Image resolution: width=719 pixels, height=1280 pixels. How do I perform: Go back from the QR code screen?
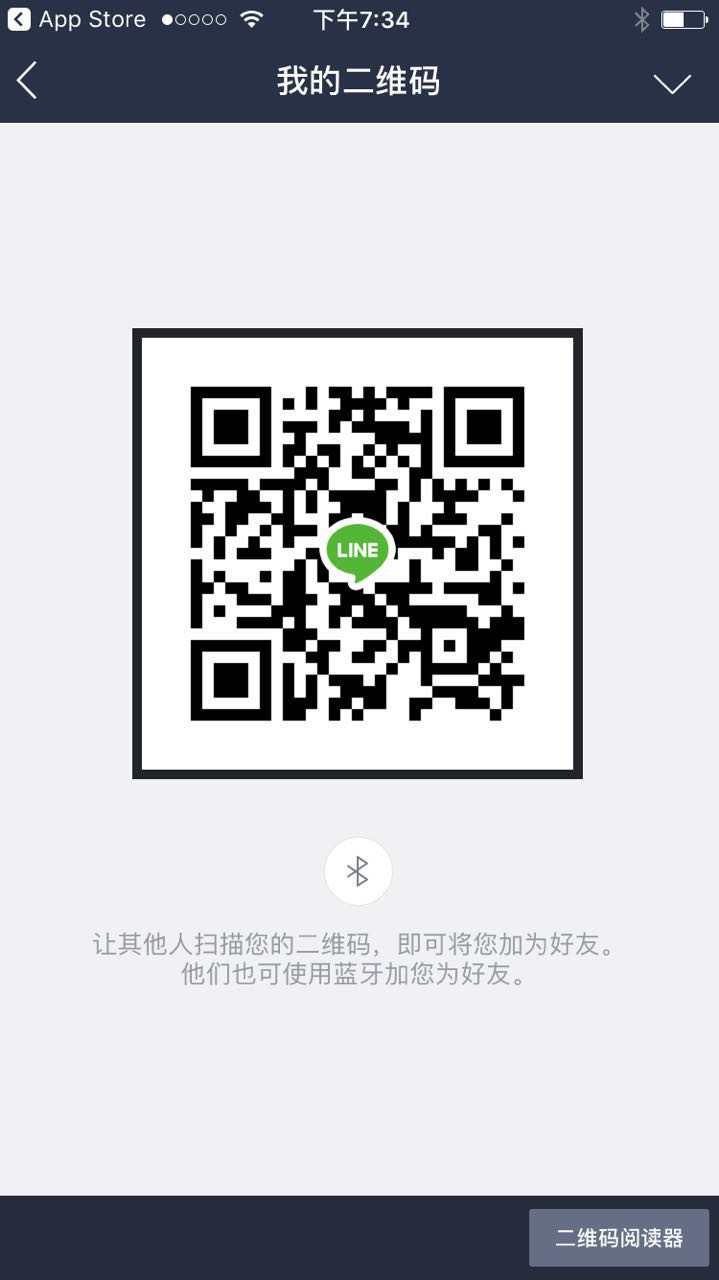point(28,81)
